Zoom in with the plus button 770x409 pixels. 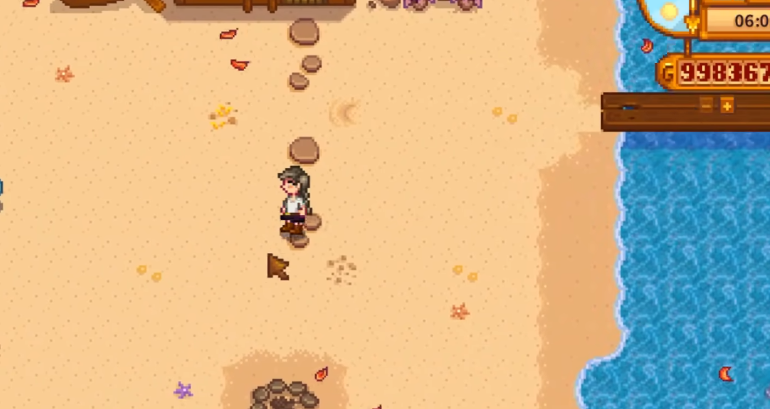pyautogui.click(x=727, y=105)
